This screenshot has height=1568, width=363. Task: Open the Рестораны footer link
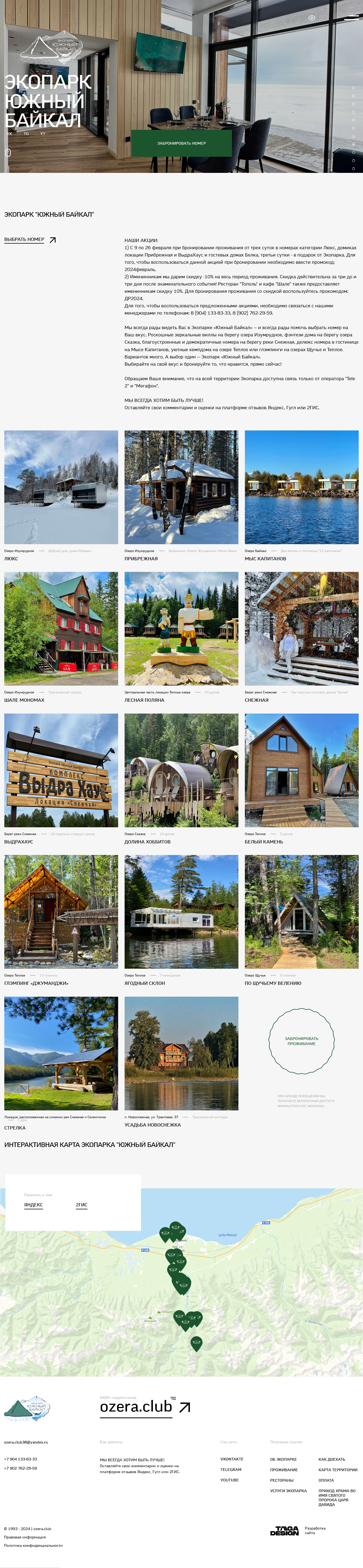point(281,1480)
